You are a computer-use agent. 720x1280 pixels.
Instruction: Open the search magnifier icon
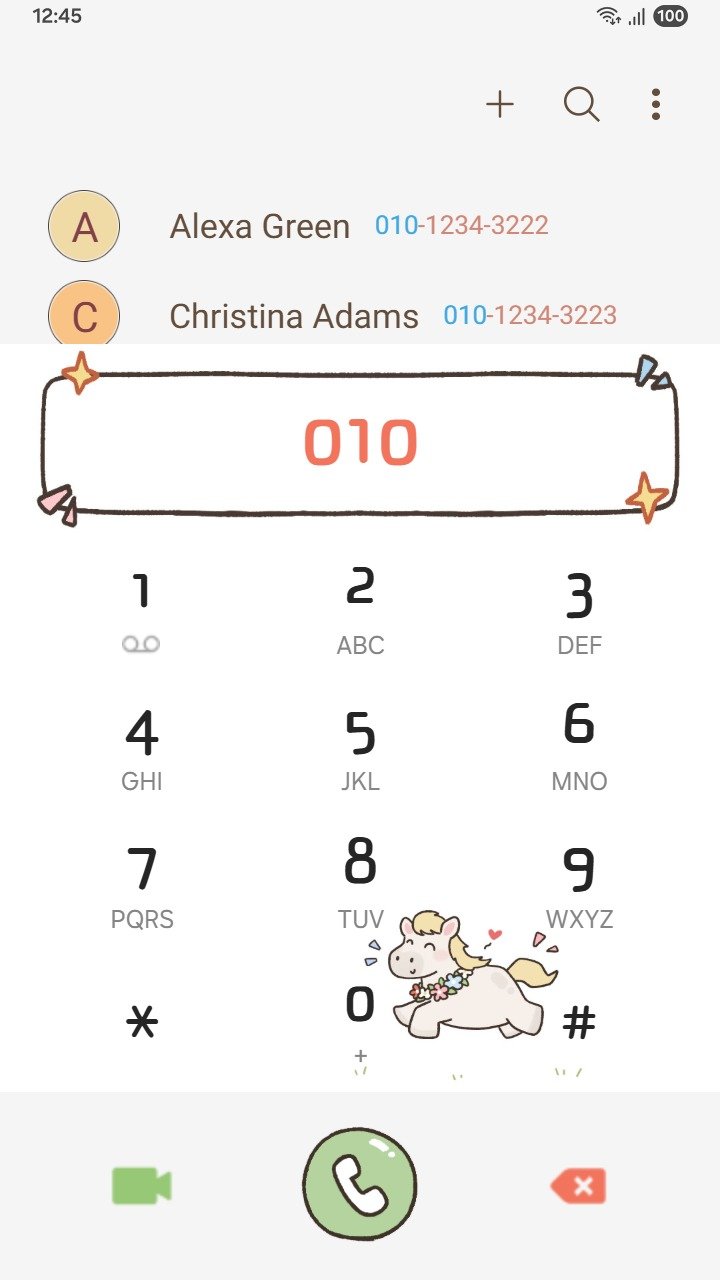(x=581, y=104)
